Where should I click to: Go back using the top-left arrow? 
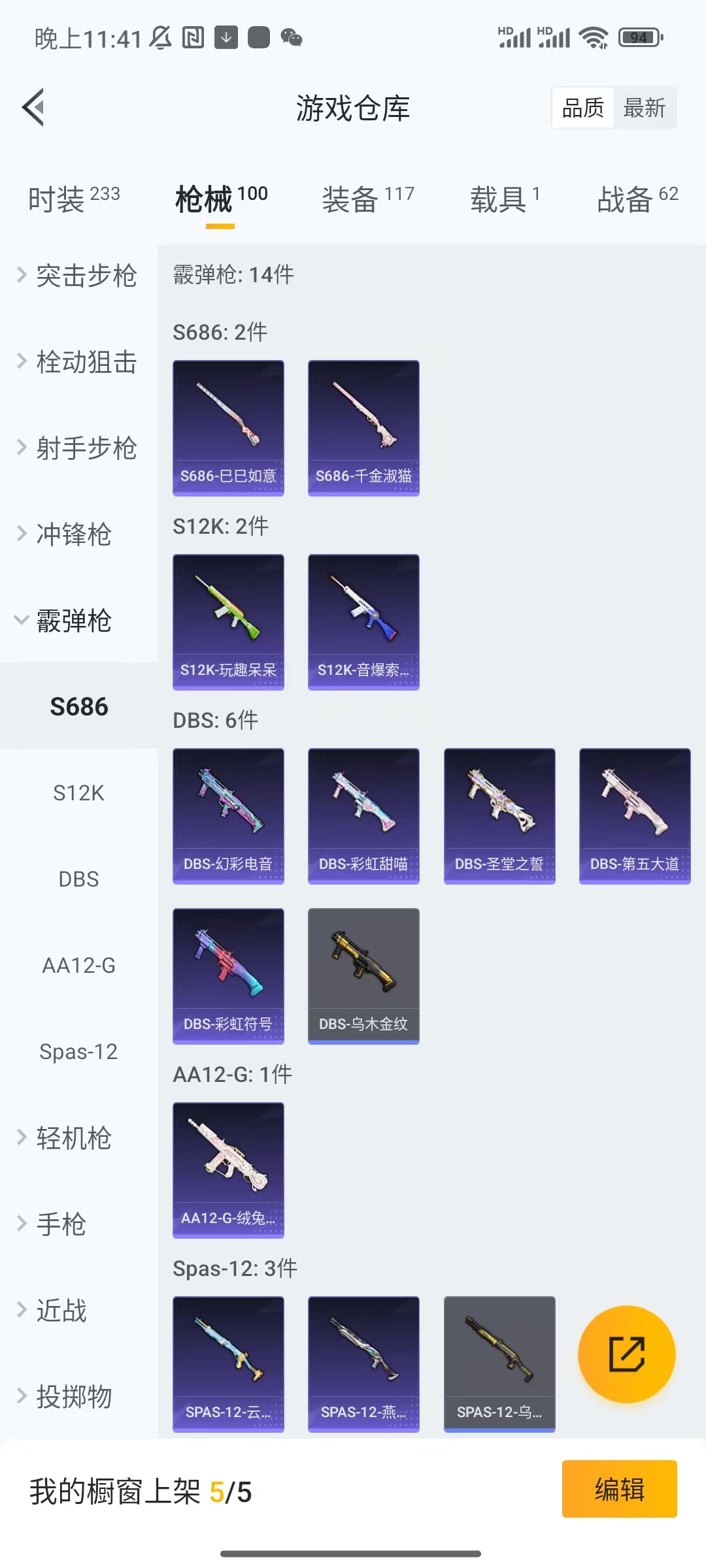point(34,108)
